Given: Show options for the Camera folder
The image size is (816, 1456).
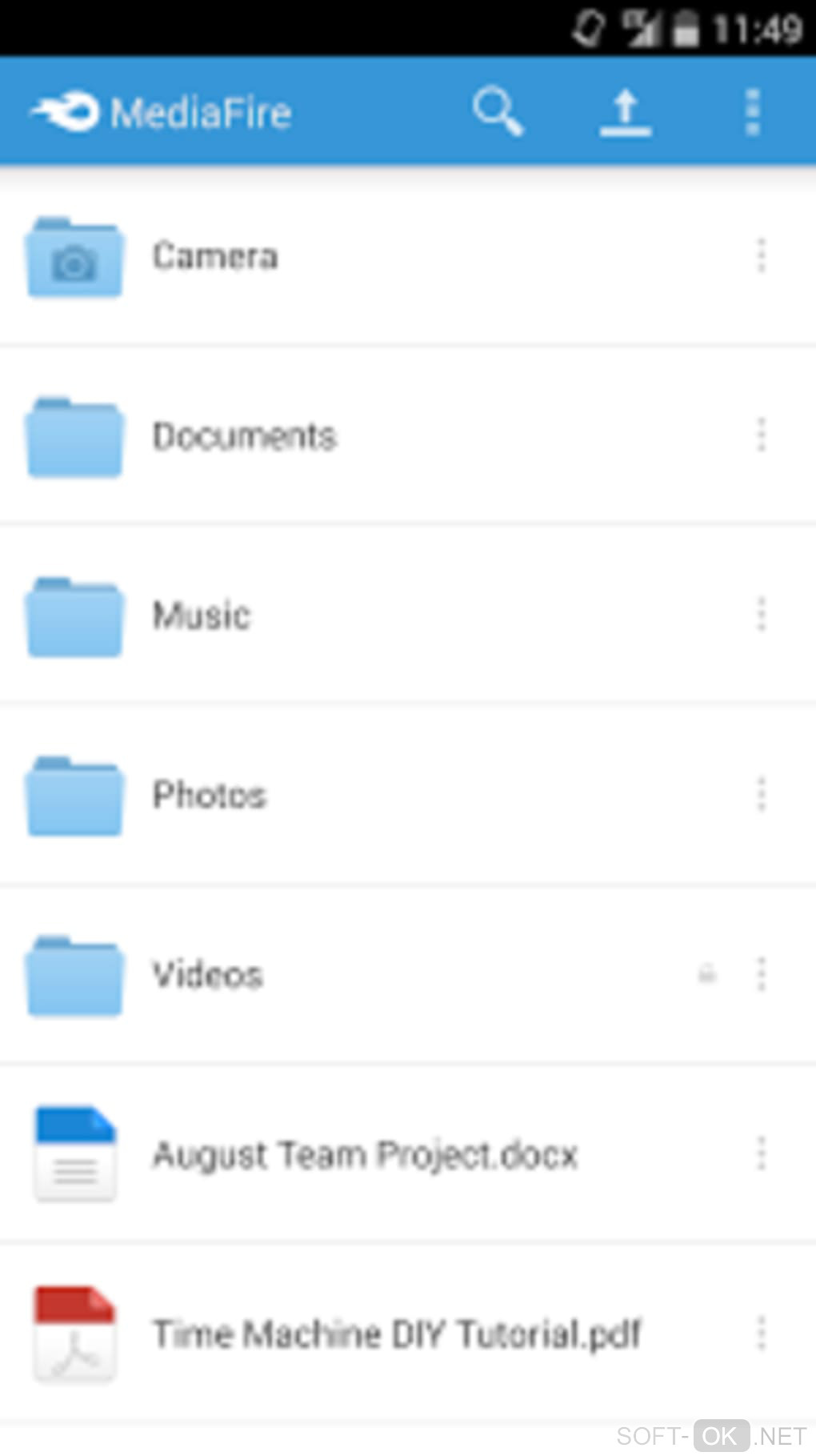Looking at the screenshot, I should (x=761, y=256).
